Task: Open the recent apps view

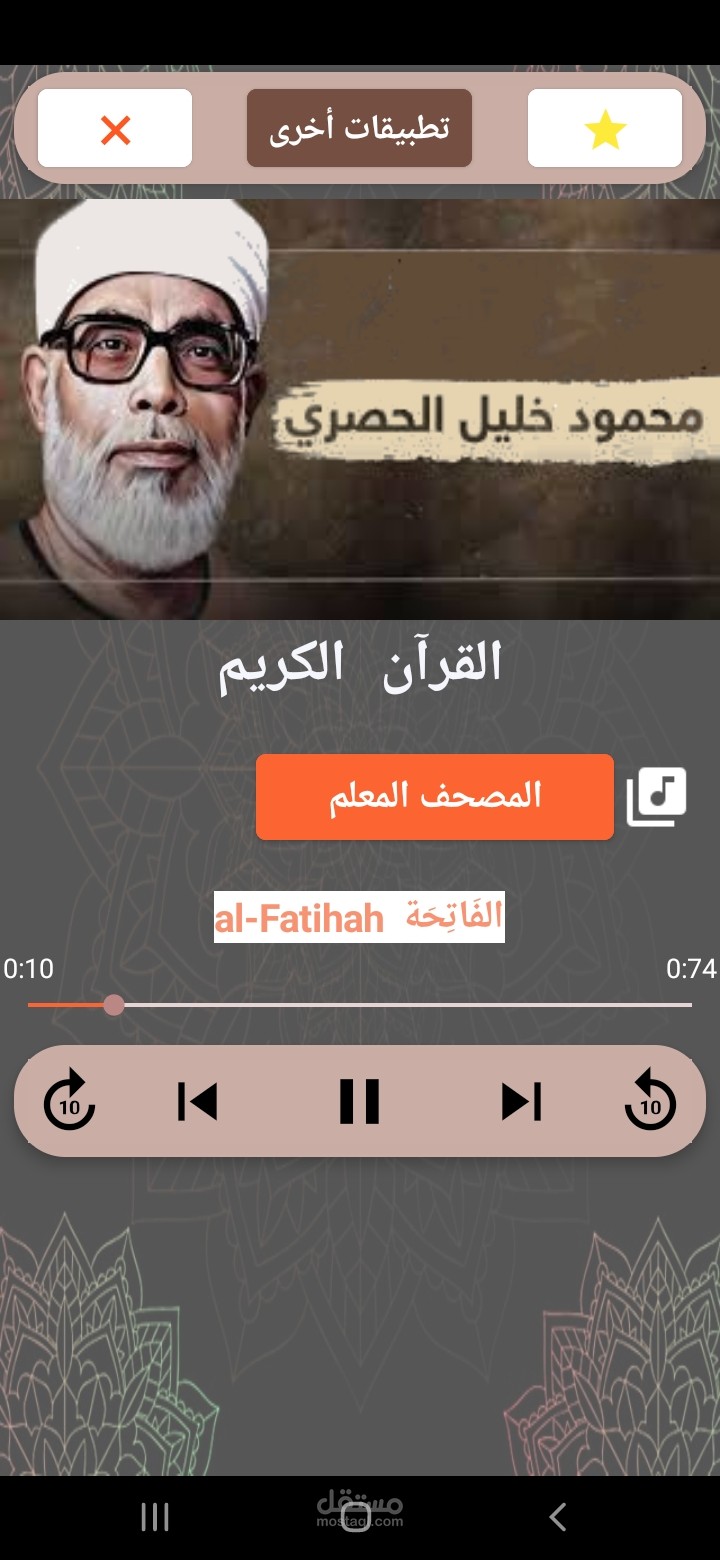Action: pos(155,1517)
